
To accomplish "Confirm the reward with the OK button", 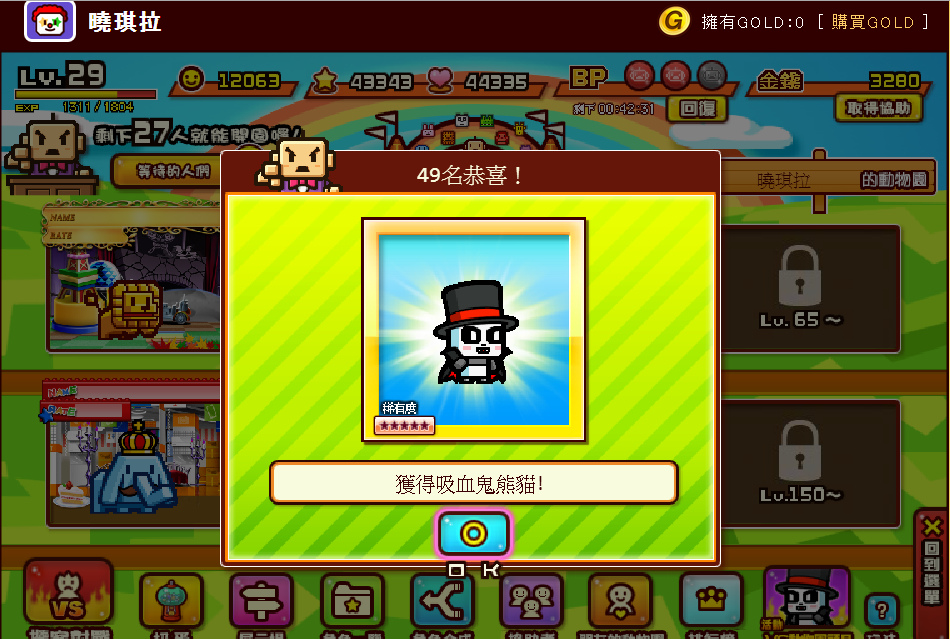I will tap(473, 534).
